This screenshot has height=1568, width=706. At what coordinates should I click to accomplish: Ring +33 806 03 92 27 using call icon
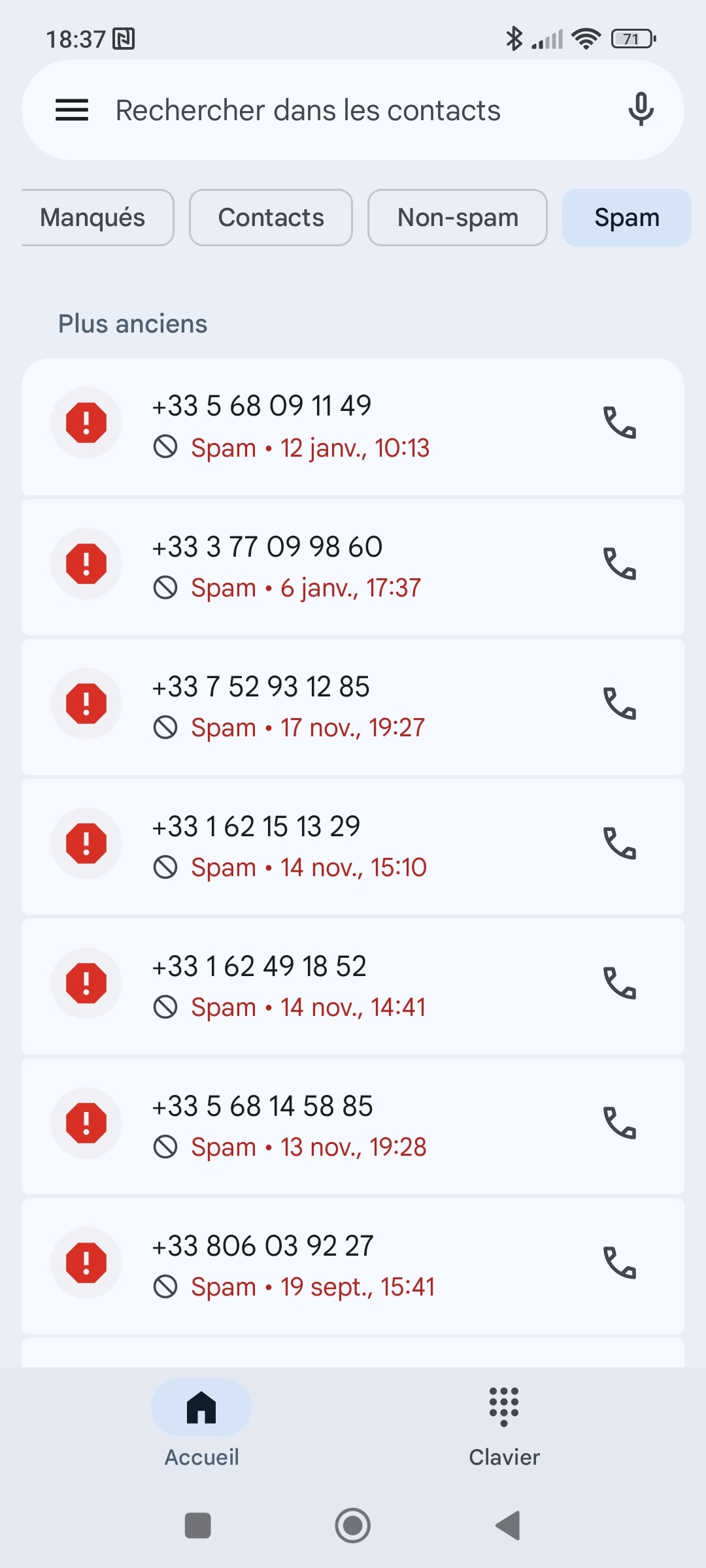coord(619,1263)
